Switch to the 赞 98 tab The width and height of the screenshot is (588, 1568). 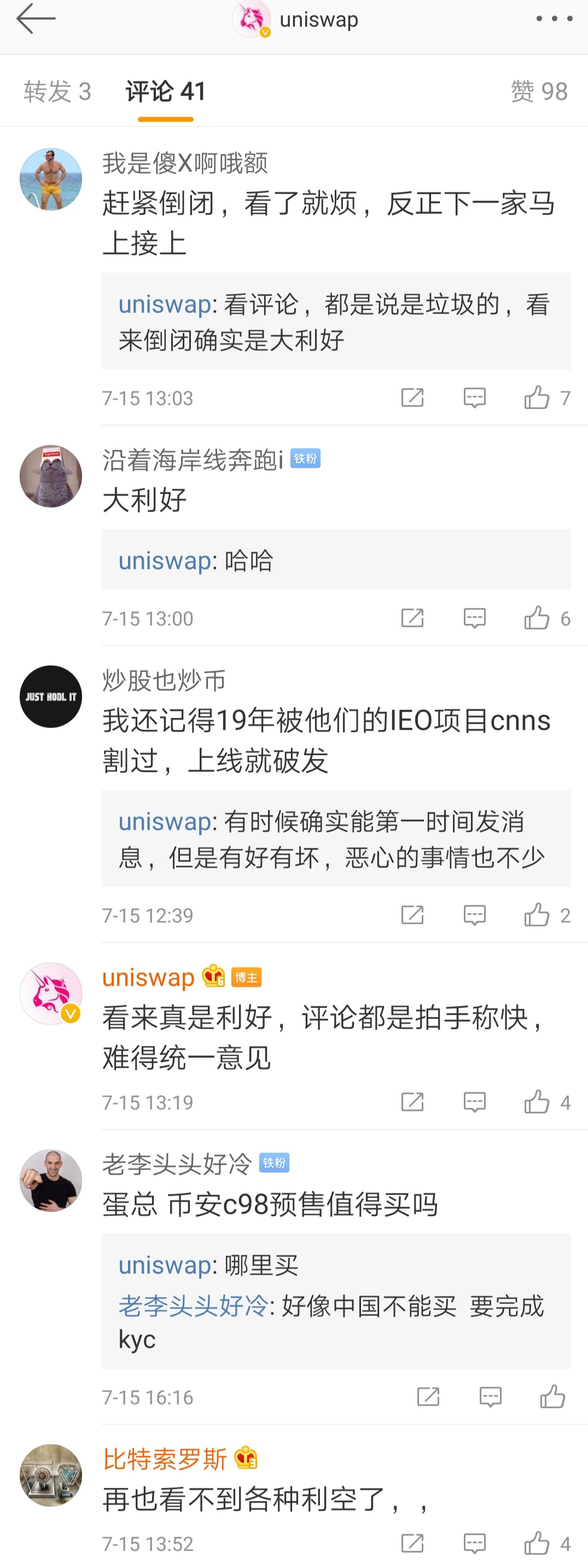(x=539, y=91)
